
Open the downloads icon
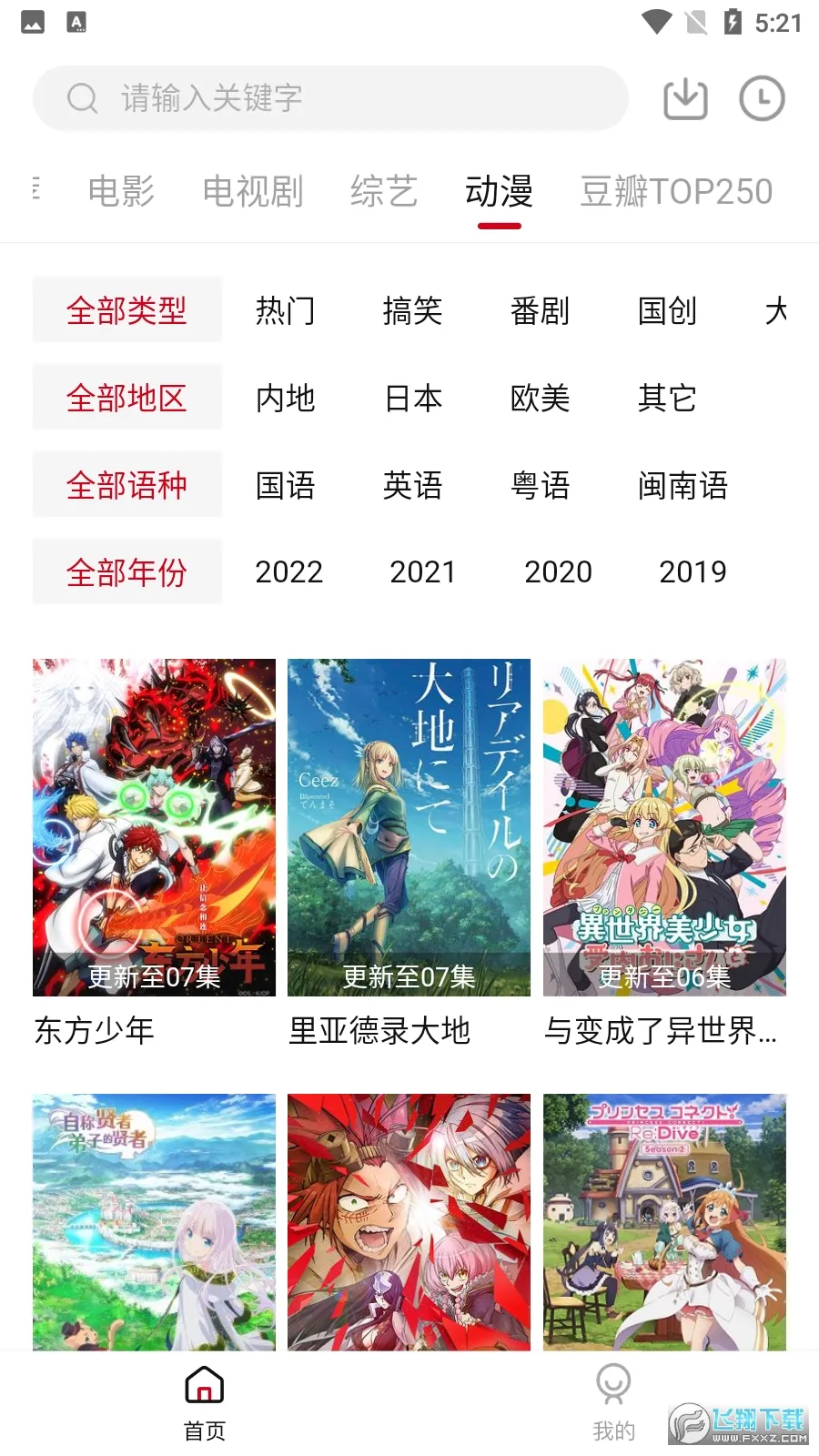tap(685, 98)
